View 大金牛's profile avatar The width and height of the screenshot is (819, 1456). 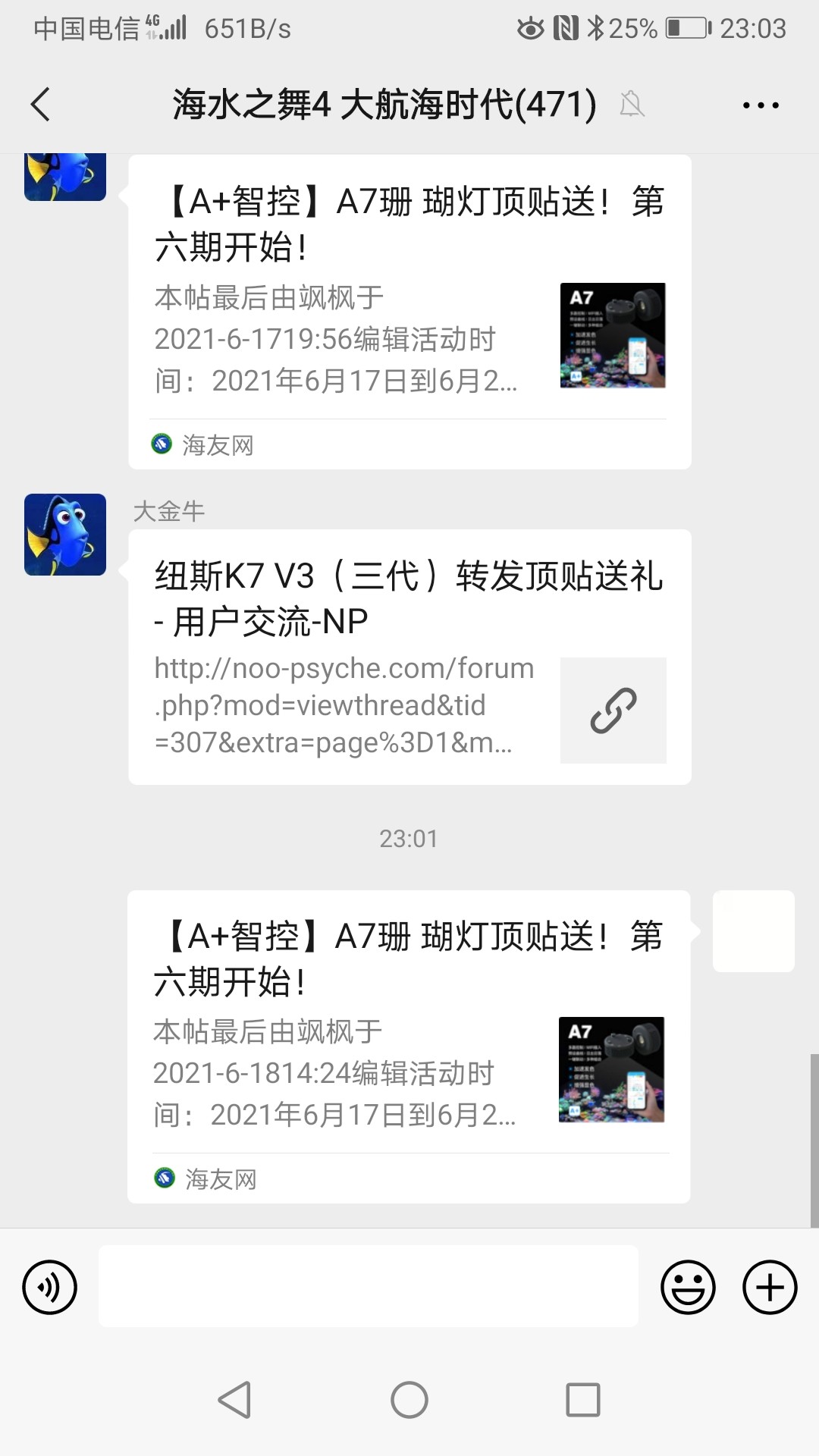tap(65, 535)
